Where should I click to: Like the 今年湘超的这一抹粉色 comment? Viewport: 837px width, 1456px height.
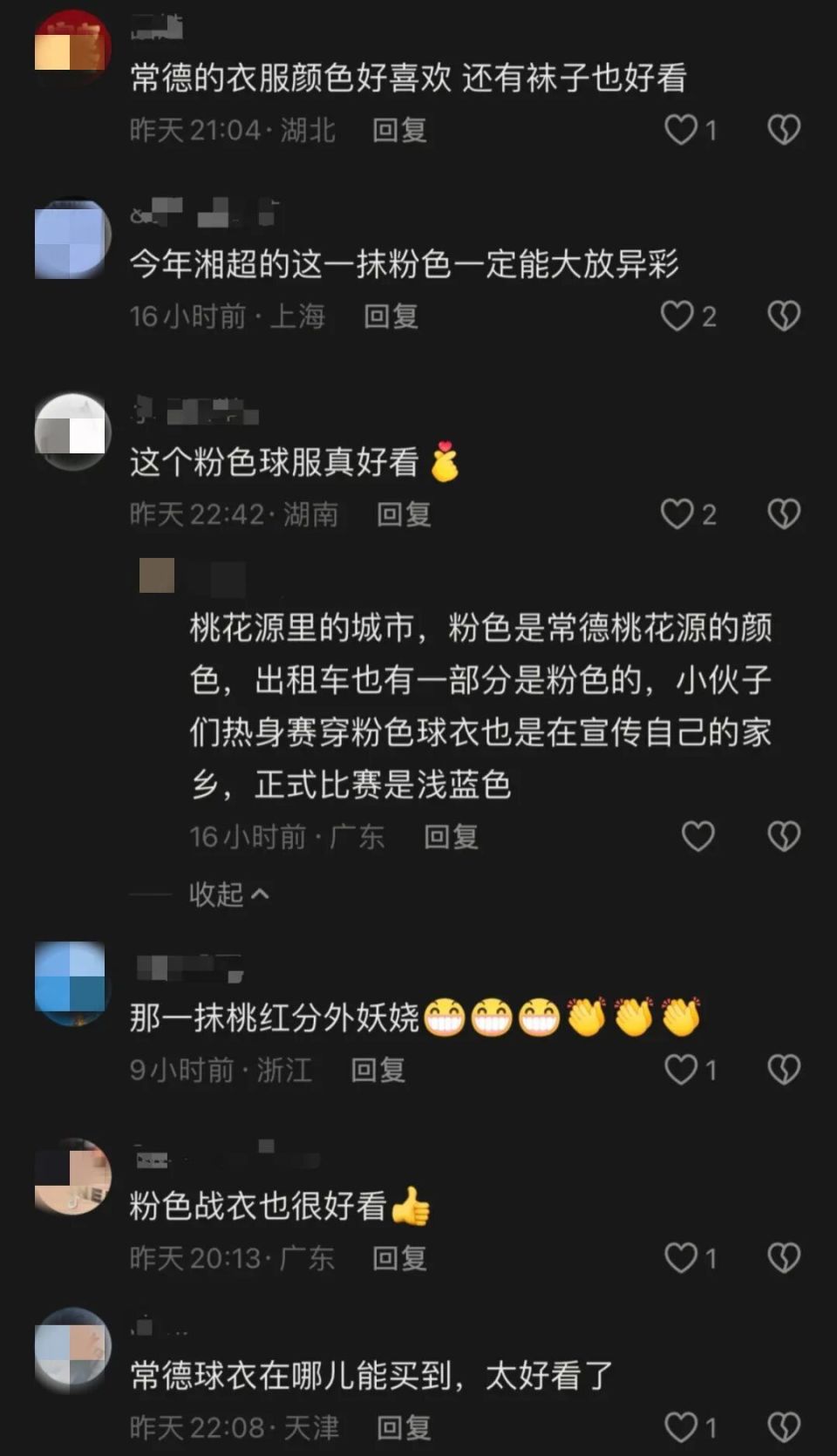coord(677,316)
